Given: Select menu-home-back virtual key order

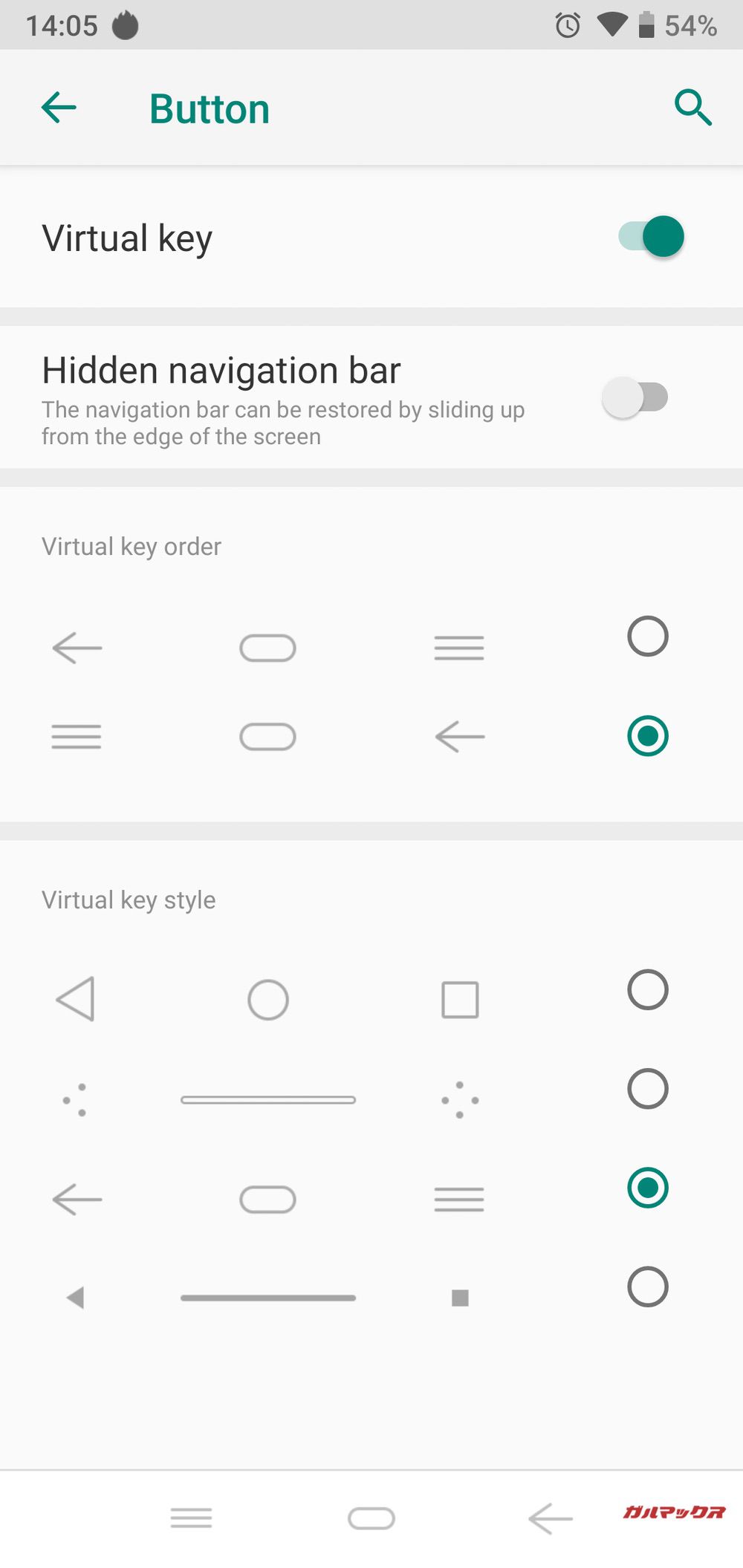Looking at the screenshot, I should pos(647,736).
